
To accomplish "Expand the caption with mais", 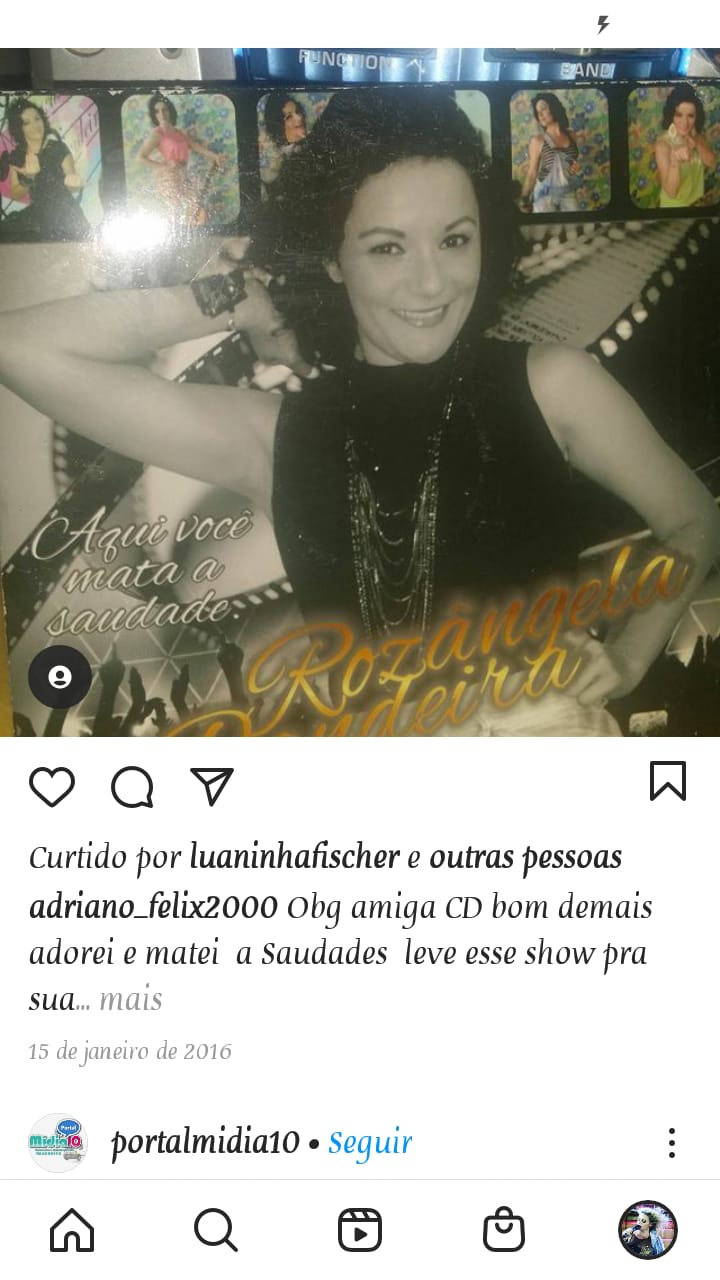I will click(x=131, y=999).
